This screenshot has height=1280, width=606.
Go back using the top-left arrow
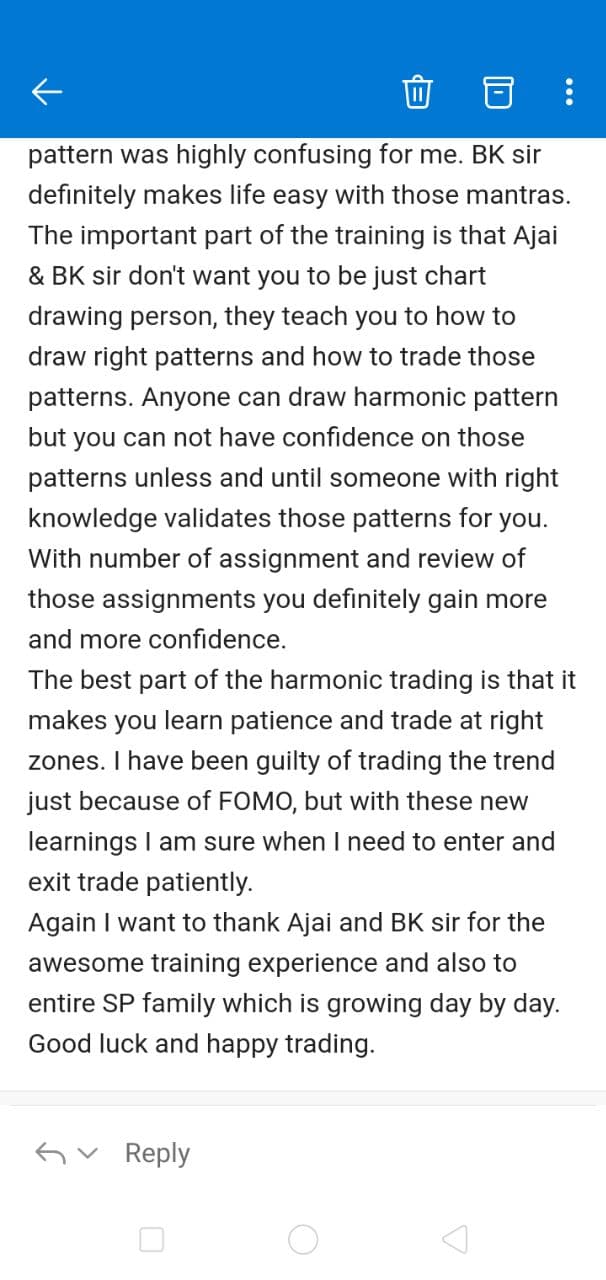click(47, 93)
